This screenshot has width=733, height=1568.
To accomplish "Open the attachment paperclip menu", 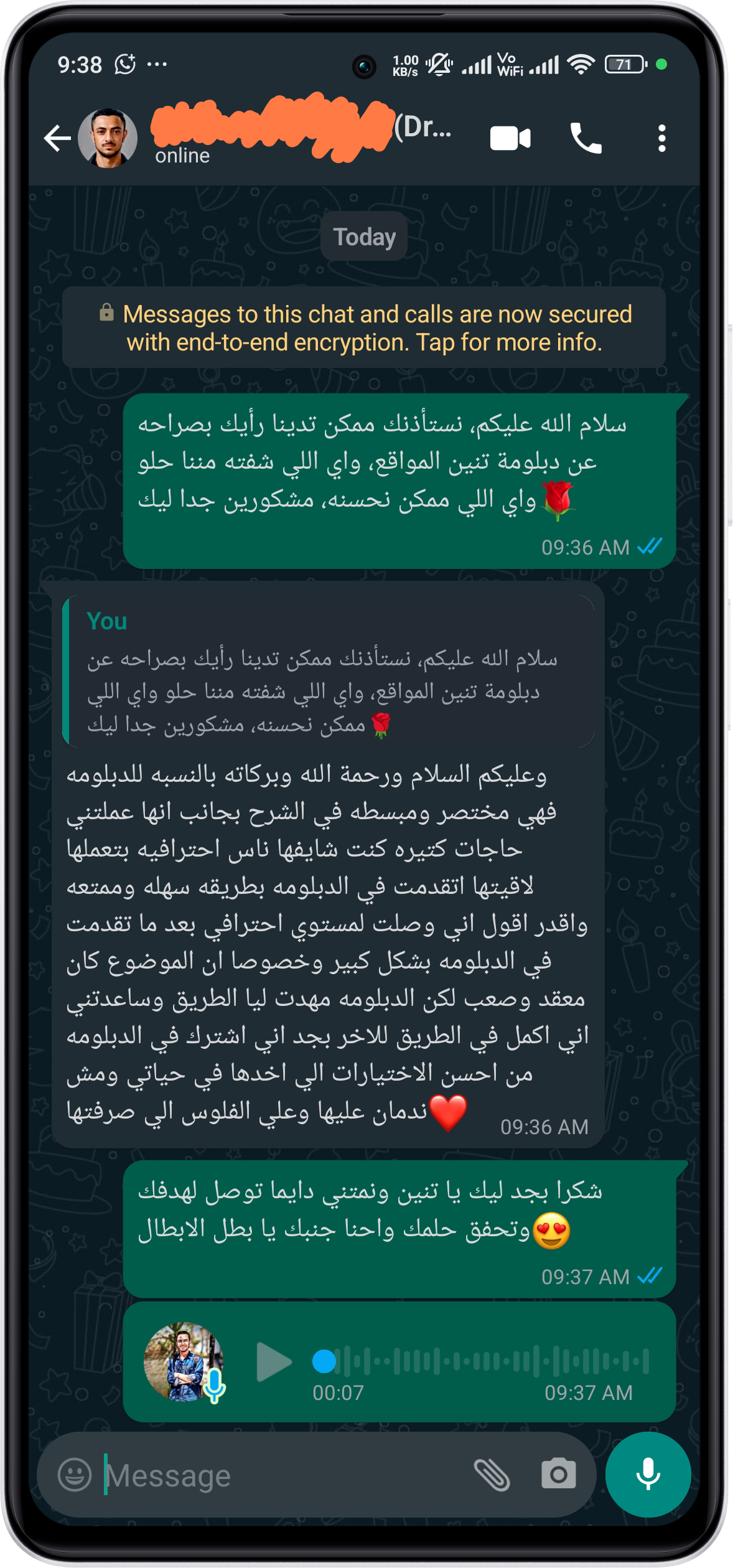I will [492, 1474].
